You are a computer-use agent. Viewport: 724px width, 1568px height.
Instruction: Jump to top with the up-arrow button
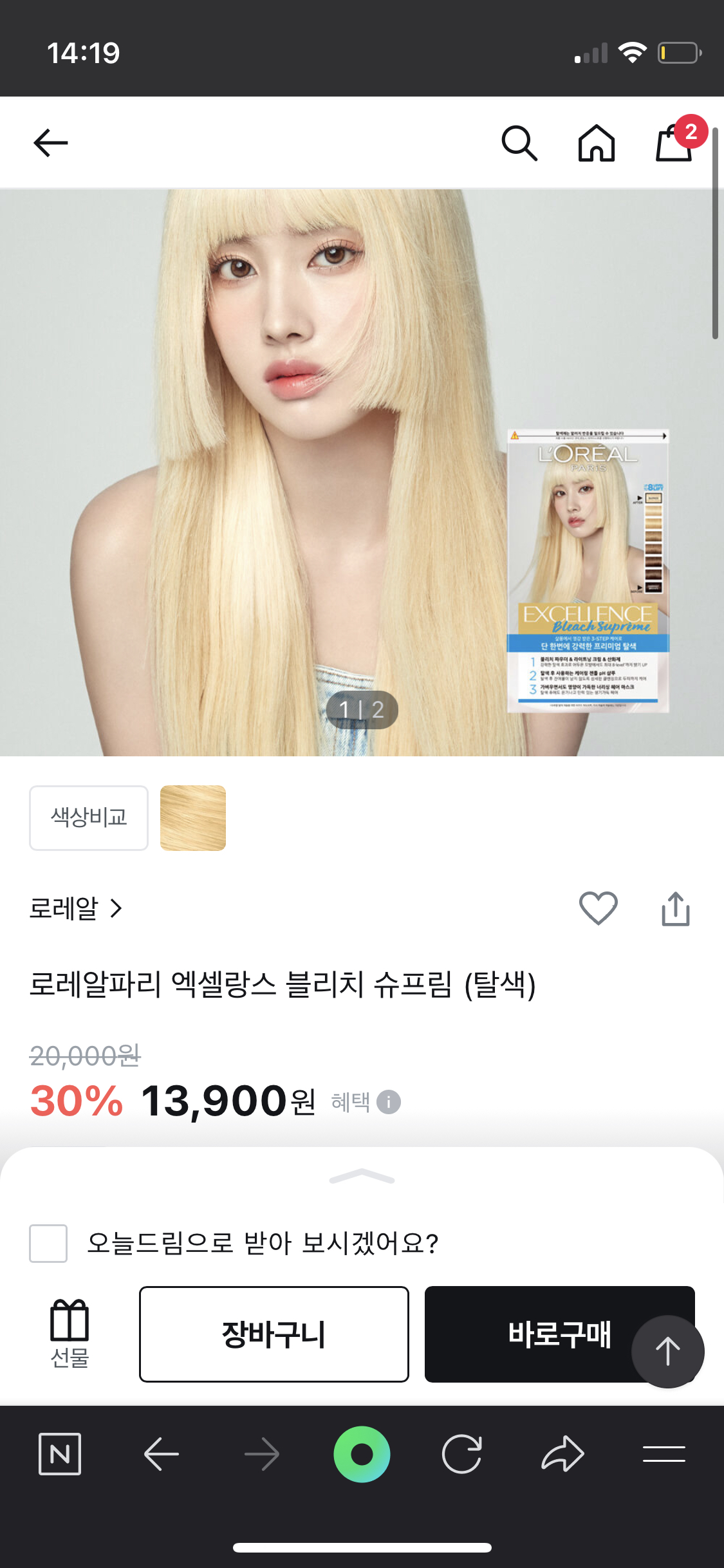click(x=667, y=1351)
